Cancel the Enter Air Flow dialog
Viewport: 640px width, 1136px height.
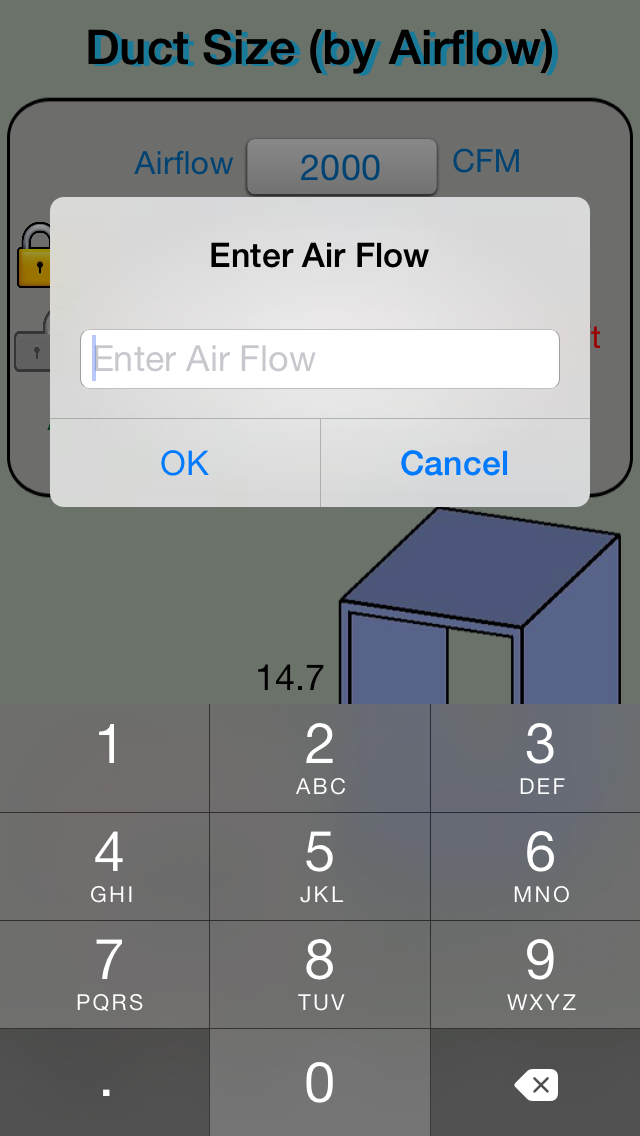tap(455, 463)
